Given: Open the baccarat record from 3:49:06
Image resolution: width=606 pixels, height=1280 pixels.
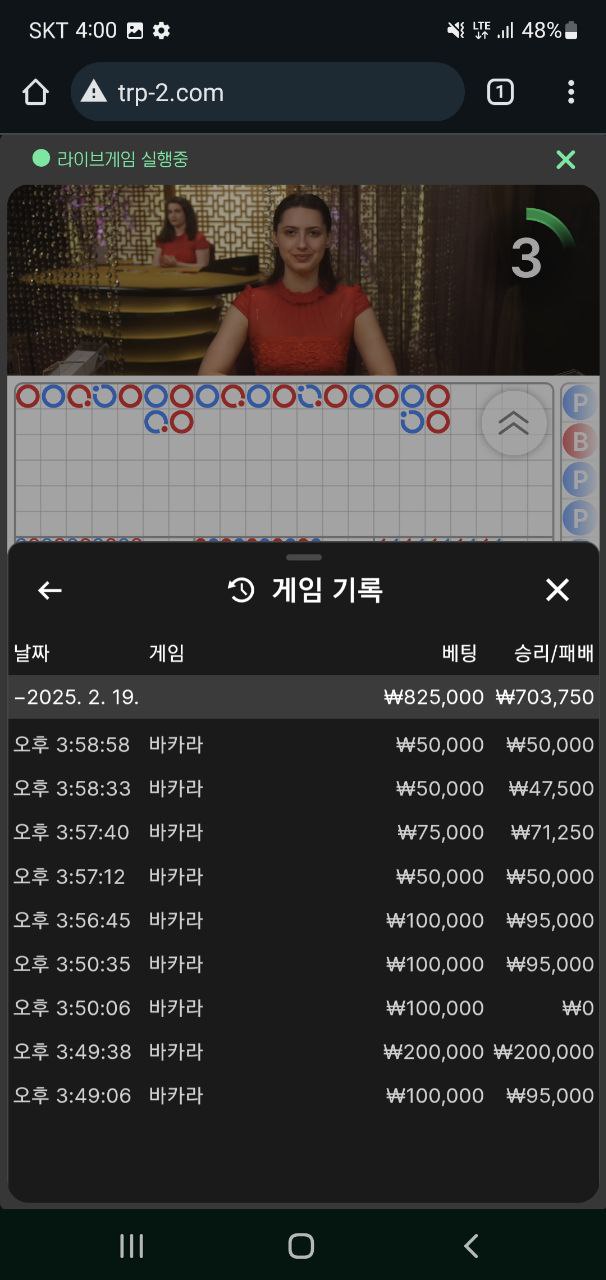Looking at the screenshot, I should 303,1096.
